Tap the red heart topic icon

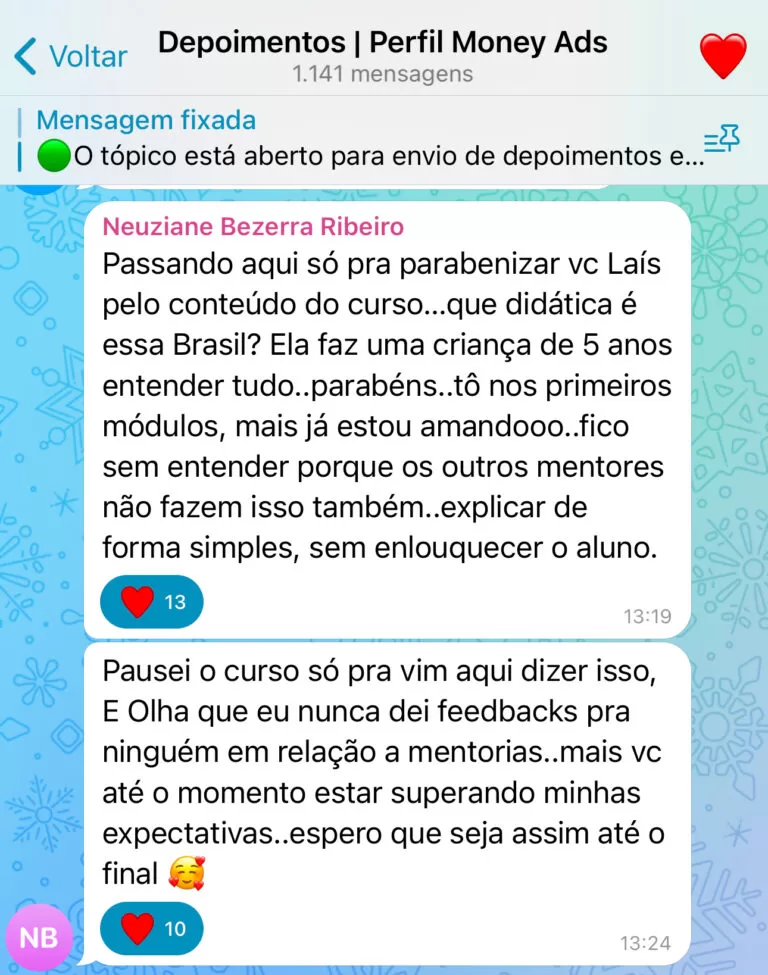click(723, 56)
